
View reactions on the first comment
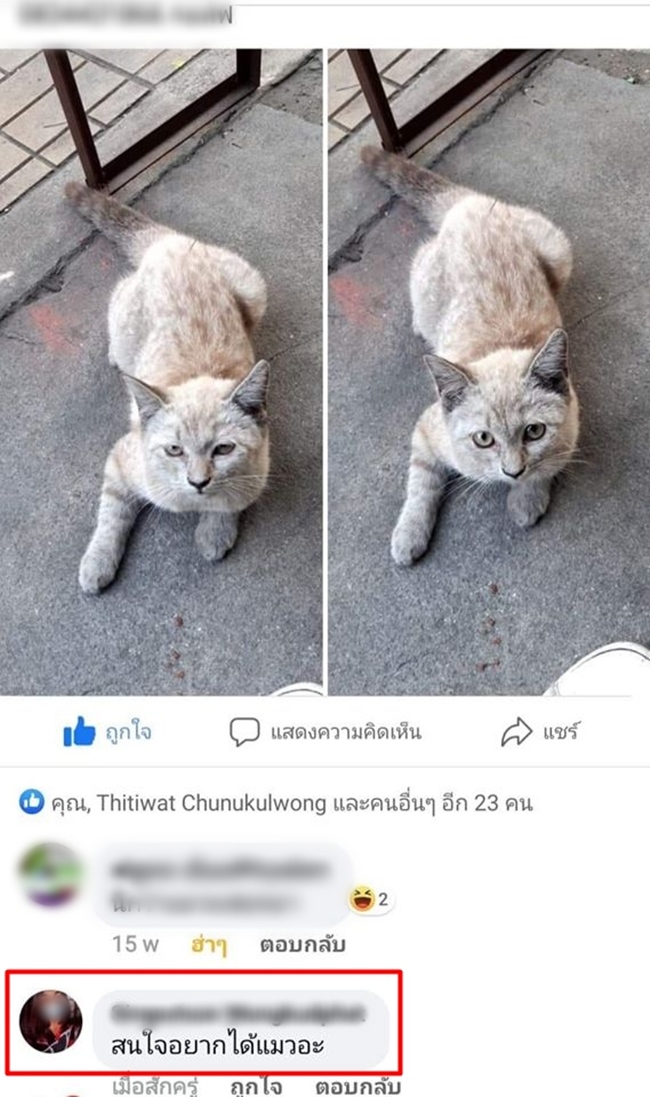[370, 899]
